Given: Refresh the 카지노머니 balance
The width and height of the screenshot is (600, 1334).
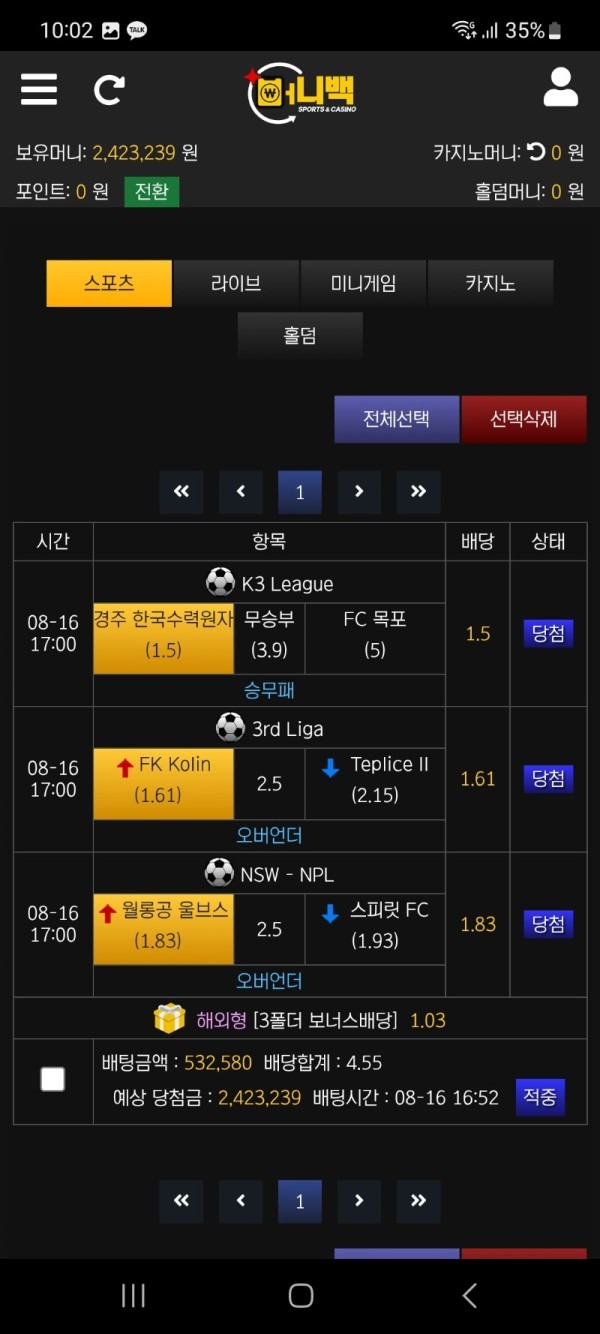Looking at the screenshot, I should point(536,152).
